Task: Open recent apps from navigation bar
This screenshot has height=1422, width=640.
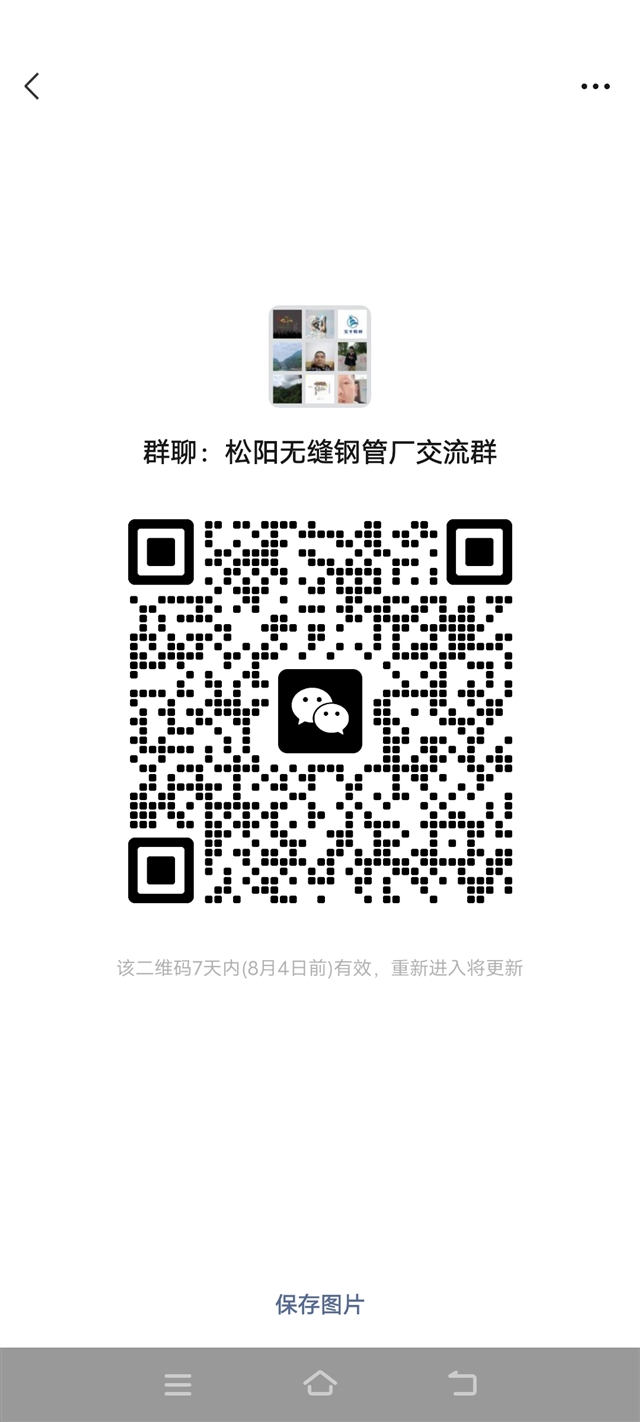Action: tap(178, 1384)
